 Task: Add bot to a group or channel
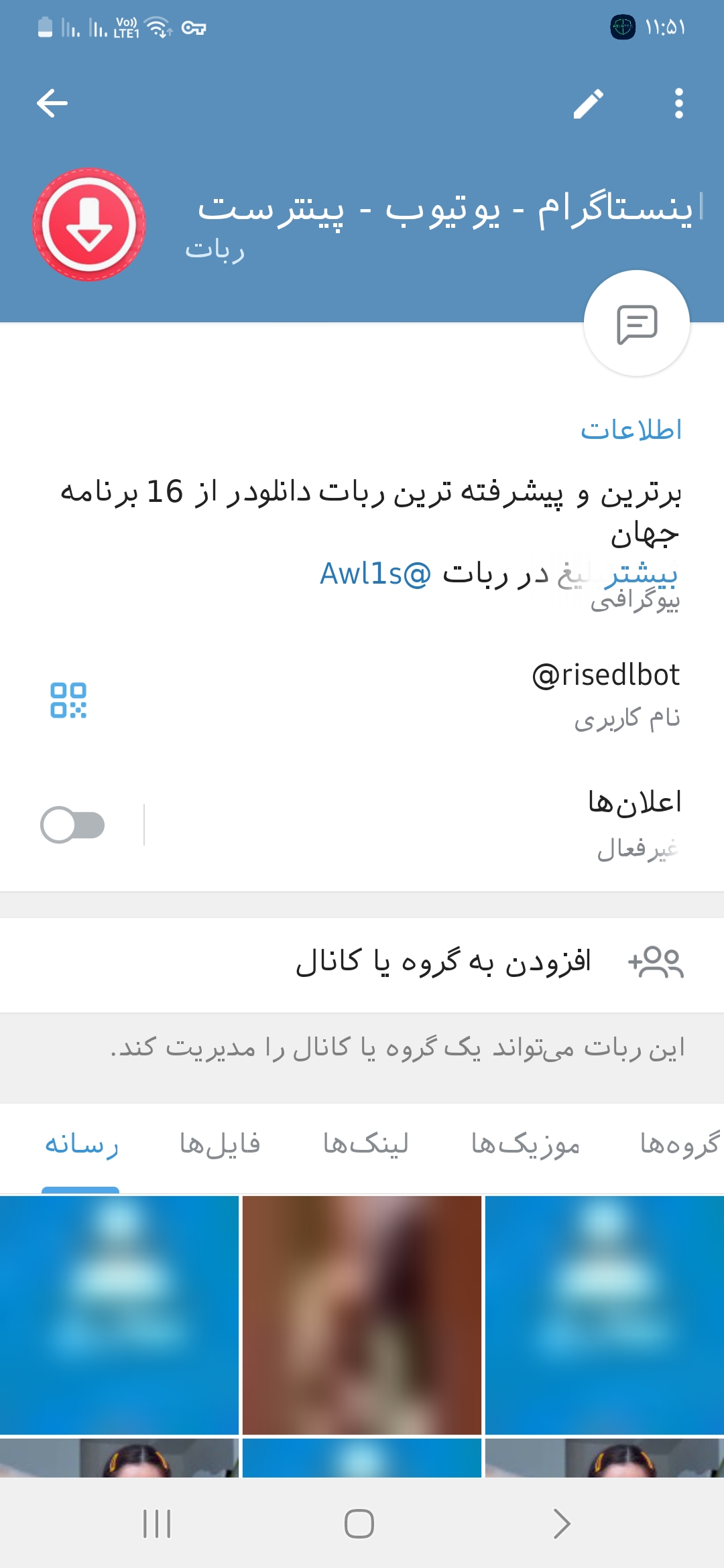coord(442,962)
